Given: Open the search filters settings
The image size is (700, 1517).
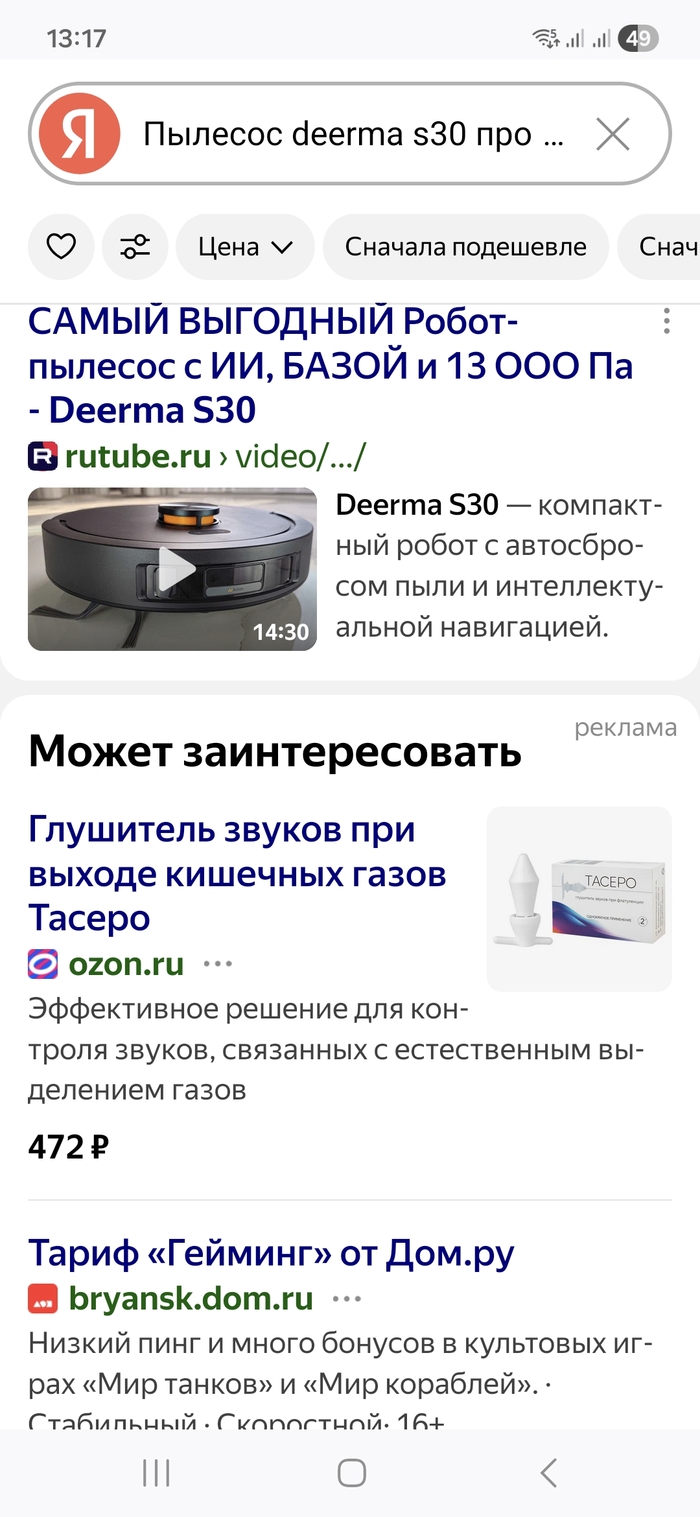Looking at the screenshot, I should (x=135, y=247).
